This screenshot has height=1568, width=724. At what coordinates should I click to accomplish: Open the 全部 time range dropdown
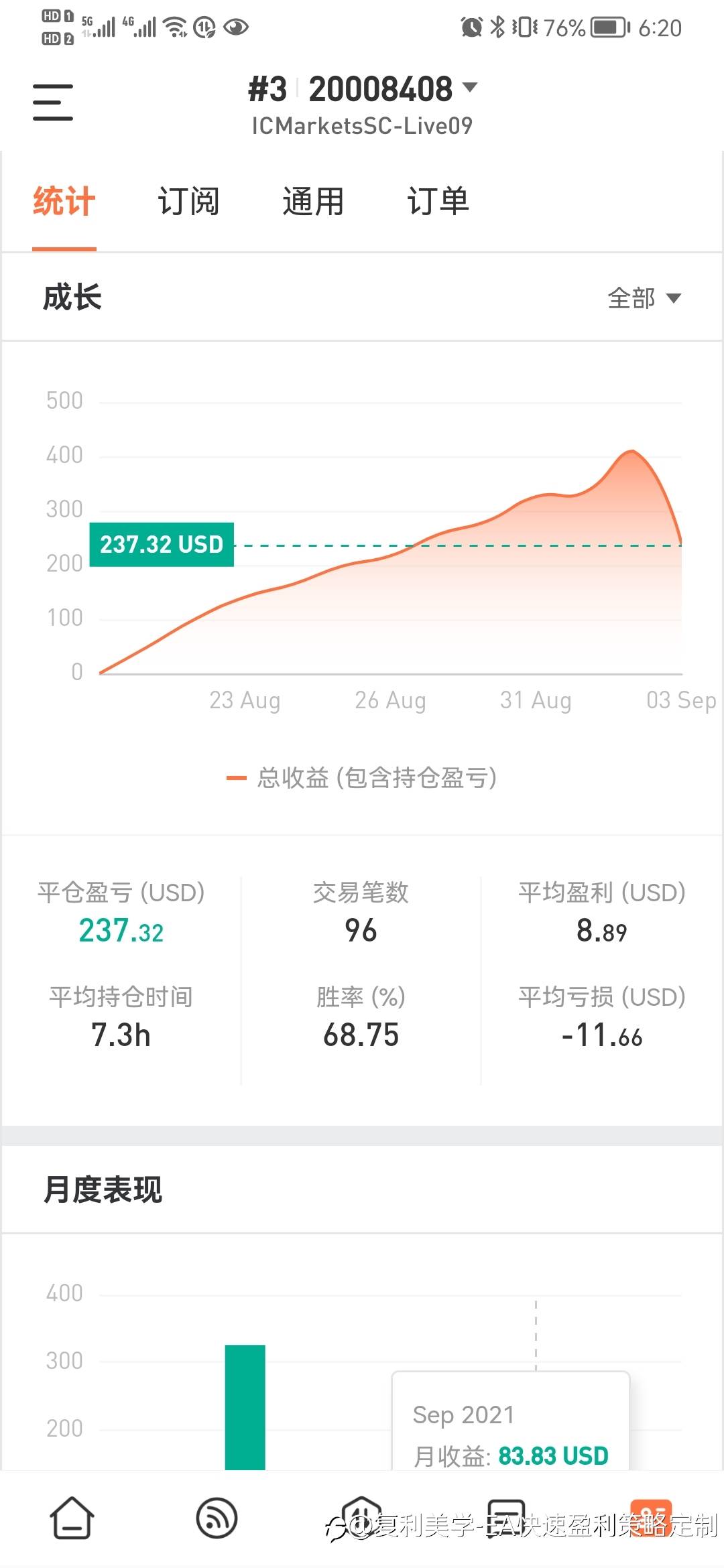point(644,298)
